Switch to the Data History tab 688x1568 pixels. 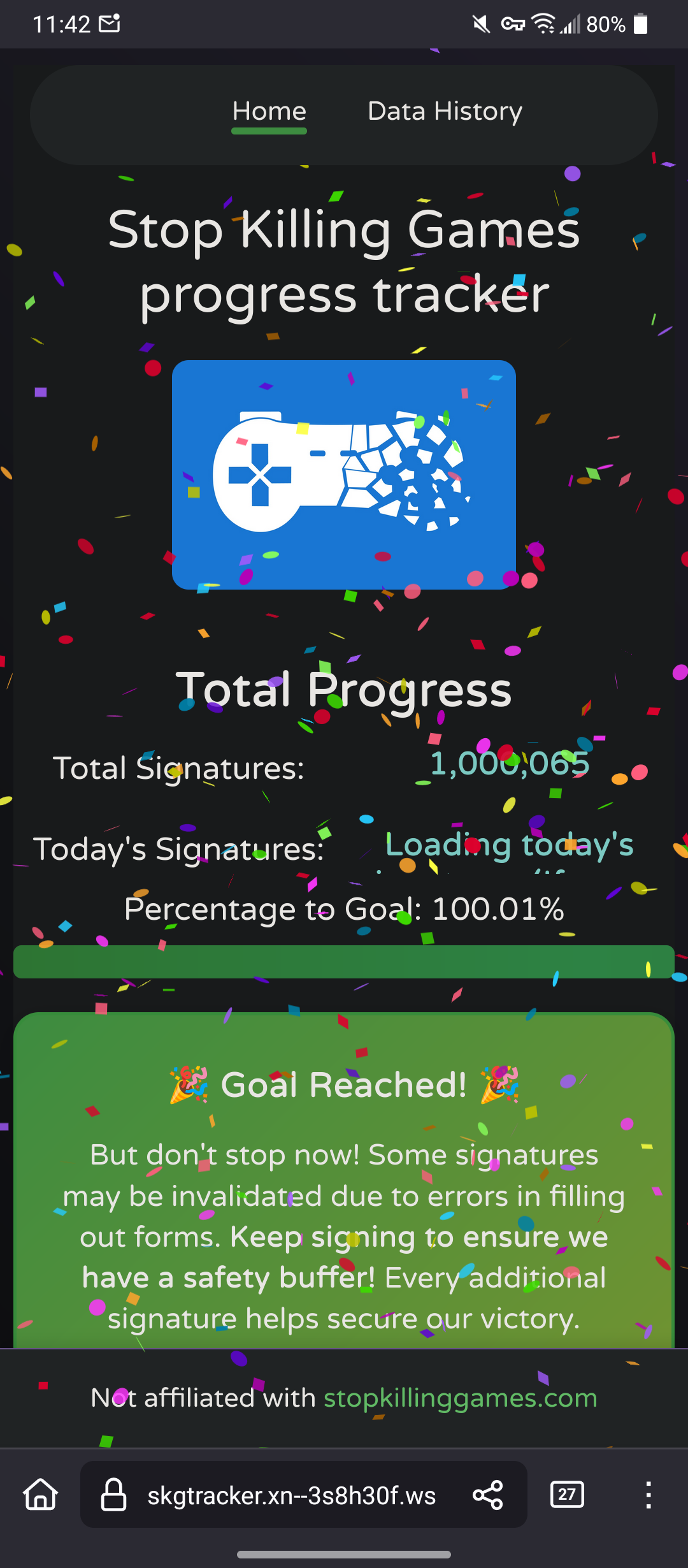click(x=445, y=111)
